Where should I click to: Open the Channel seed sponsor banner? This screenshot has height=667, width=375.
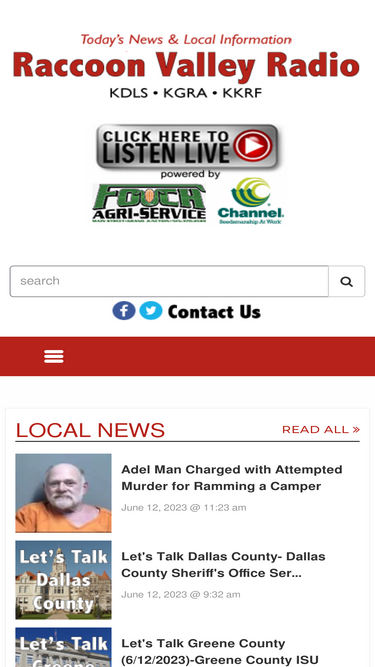(251, 201)
